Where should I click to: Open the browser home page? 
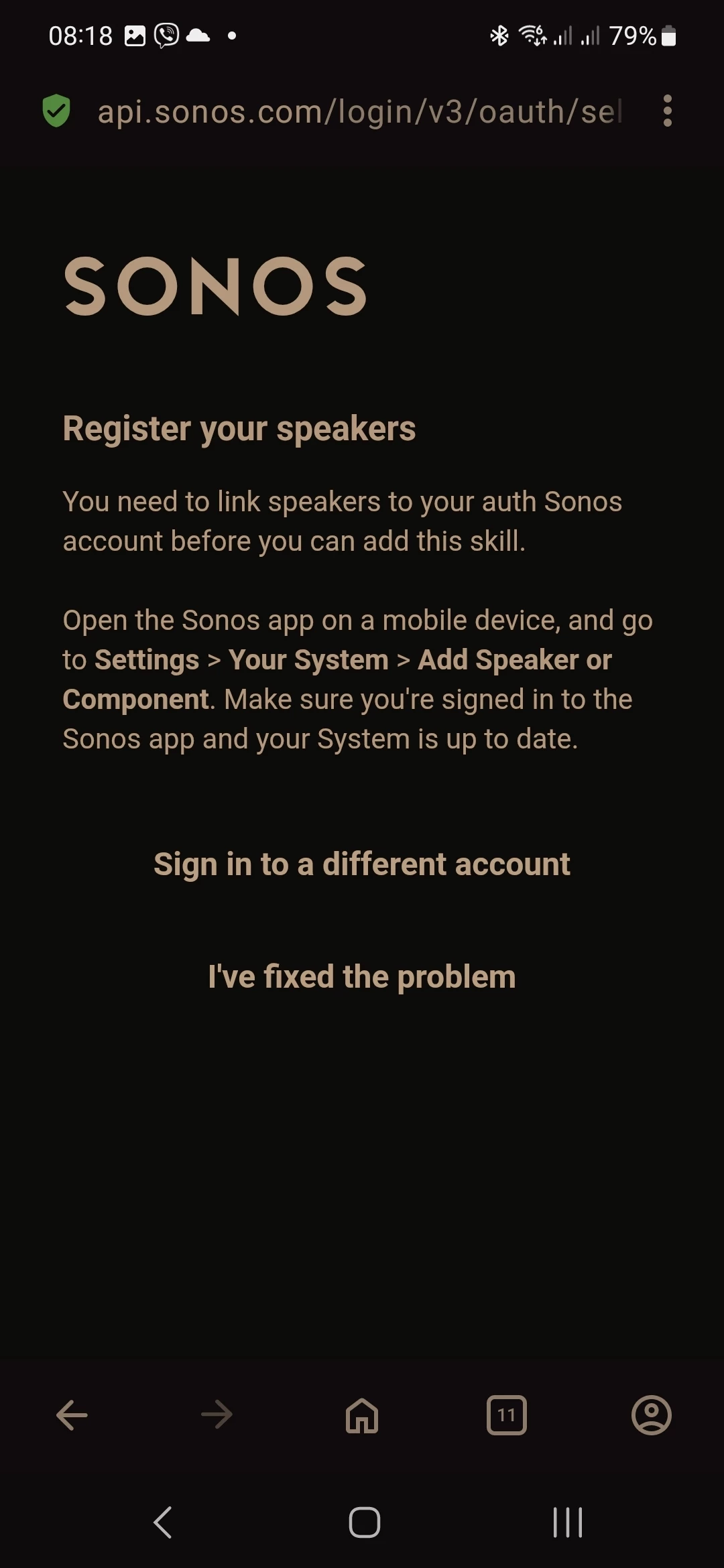click(x=362, y=1415)
